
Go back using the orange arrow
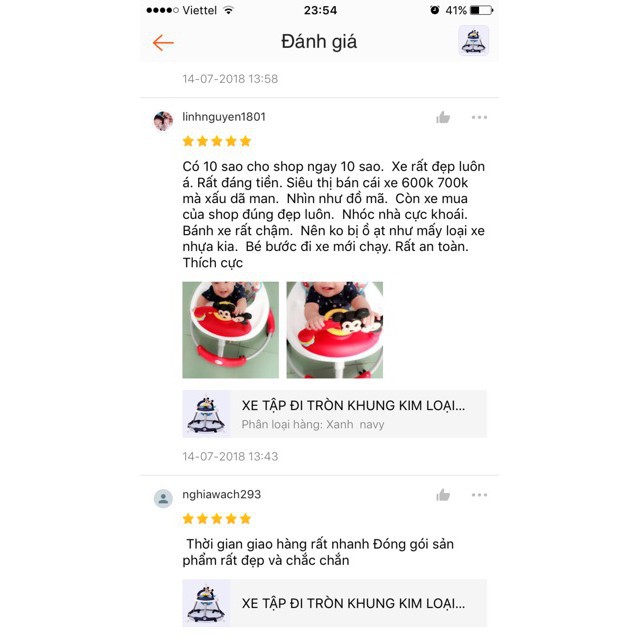[x=163, y=42]
